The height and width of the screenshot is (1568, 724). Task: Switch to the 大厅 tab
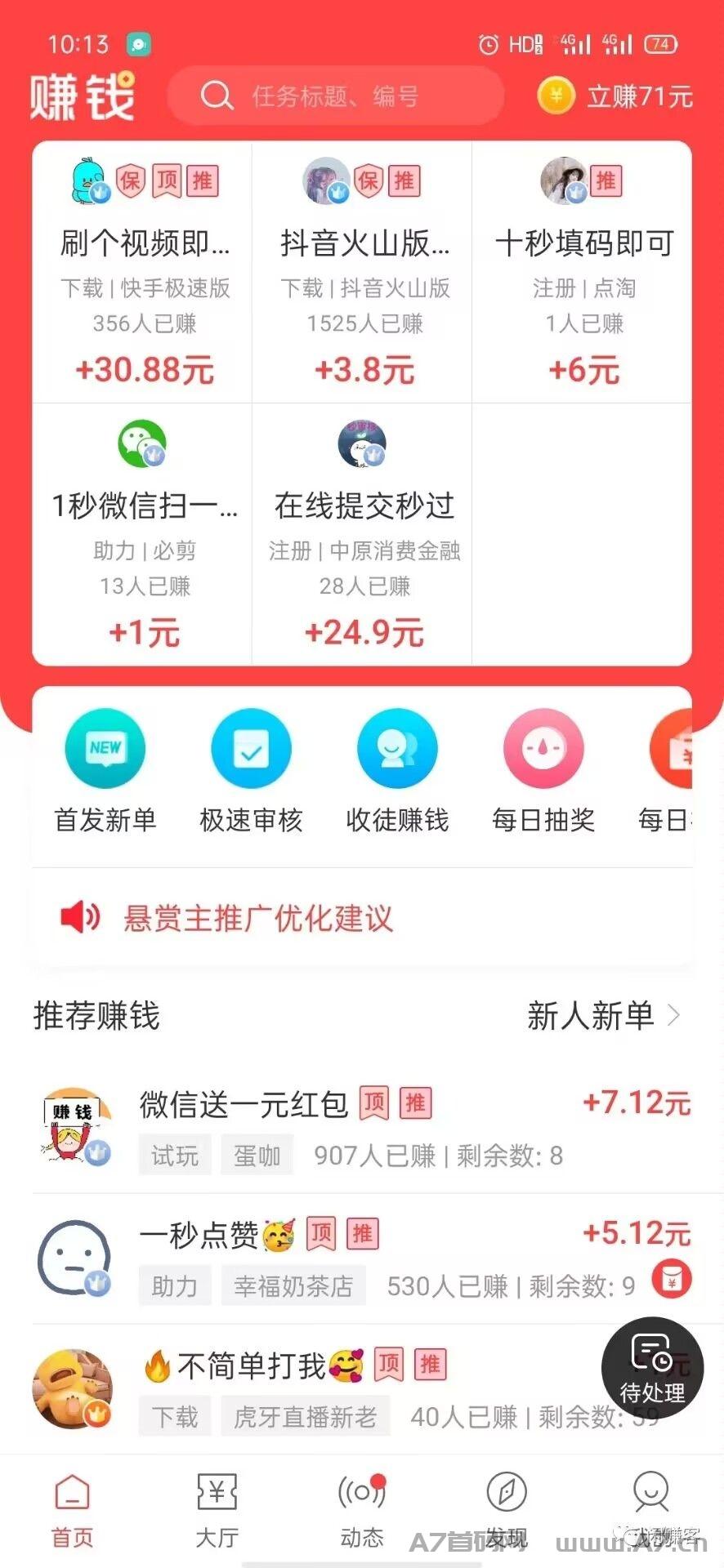pyautogui.click(x=217, y=1511)
